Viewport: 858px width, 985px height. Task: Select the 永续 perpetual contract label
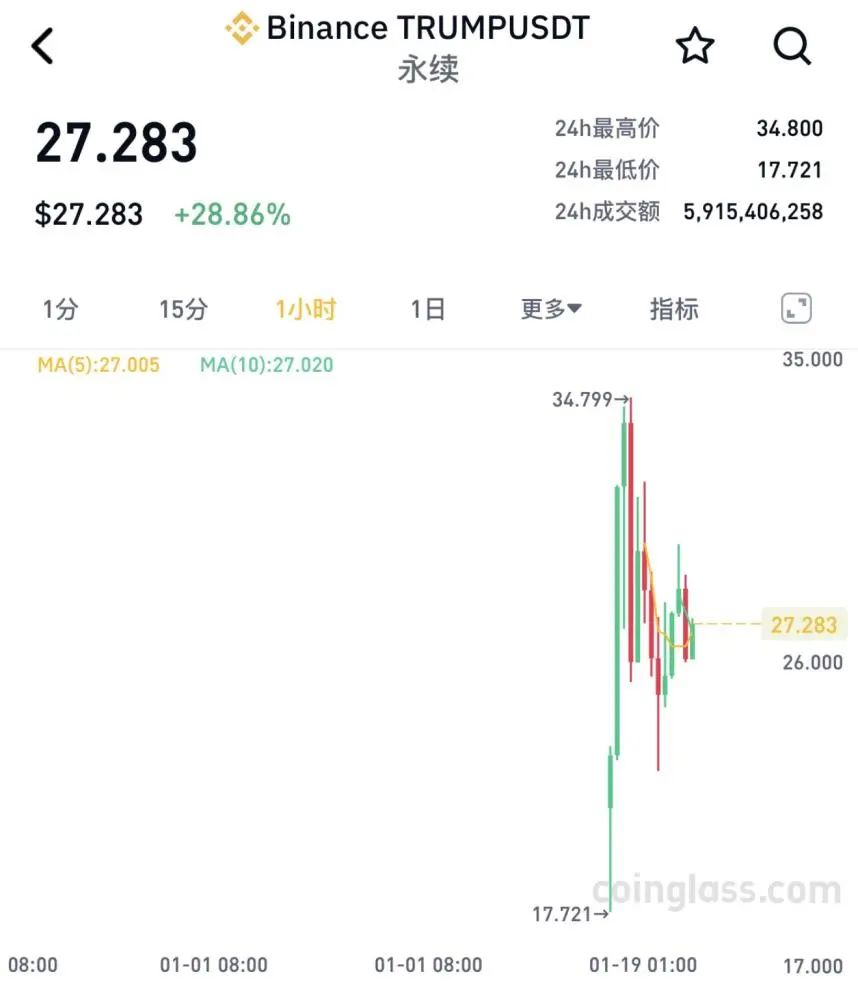tap(428, 70)
